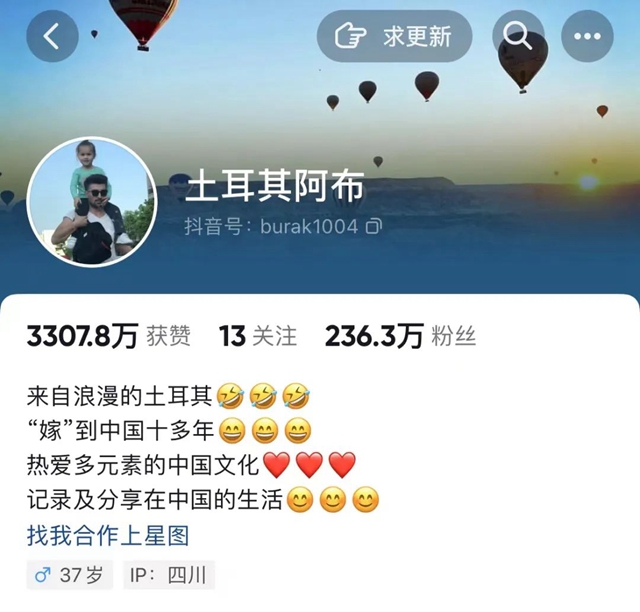View the profile avatar photo
This screenshot has height=612, width=640.
point(91,202)
